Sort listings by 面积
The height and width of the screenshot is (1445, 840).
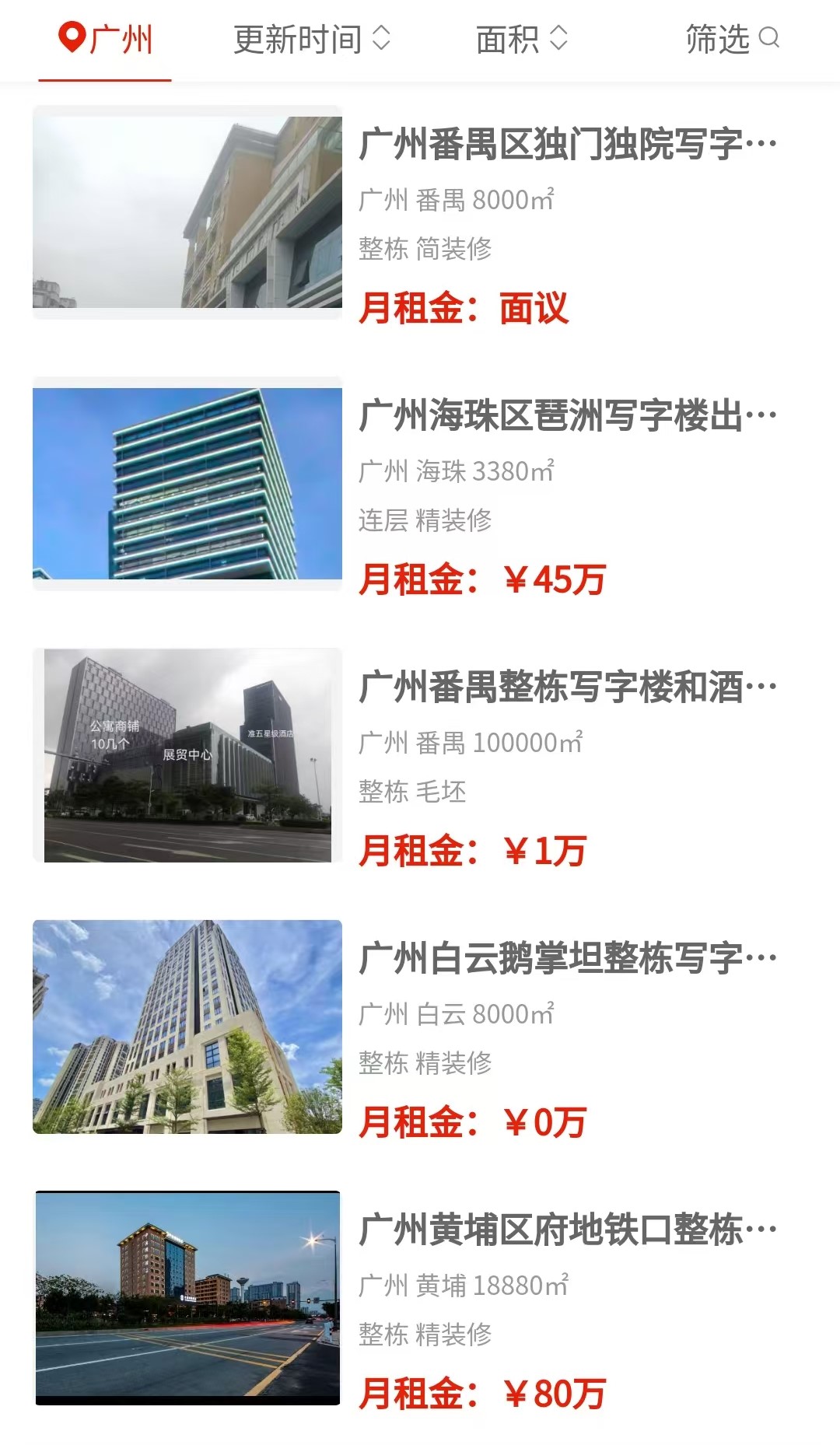(x=522, y=39)
